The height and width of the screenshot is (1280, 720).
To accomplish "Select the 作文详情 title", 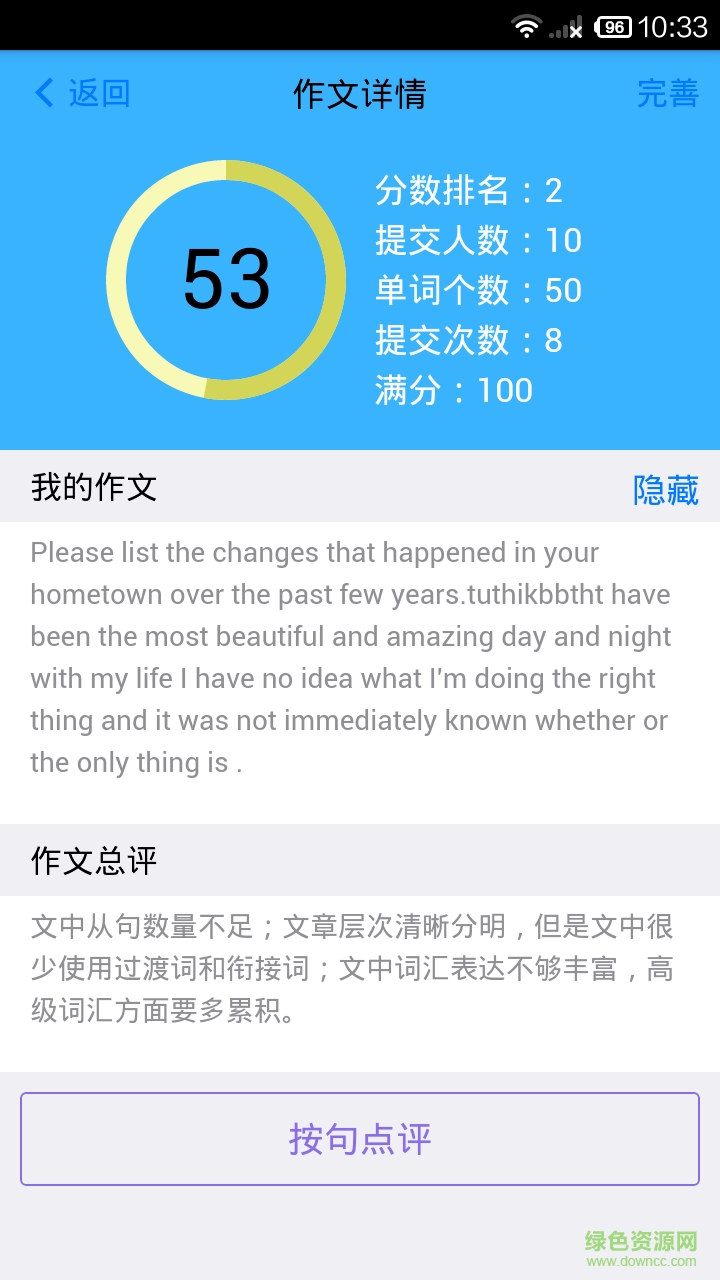I will 359,93.
